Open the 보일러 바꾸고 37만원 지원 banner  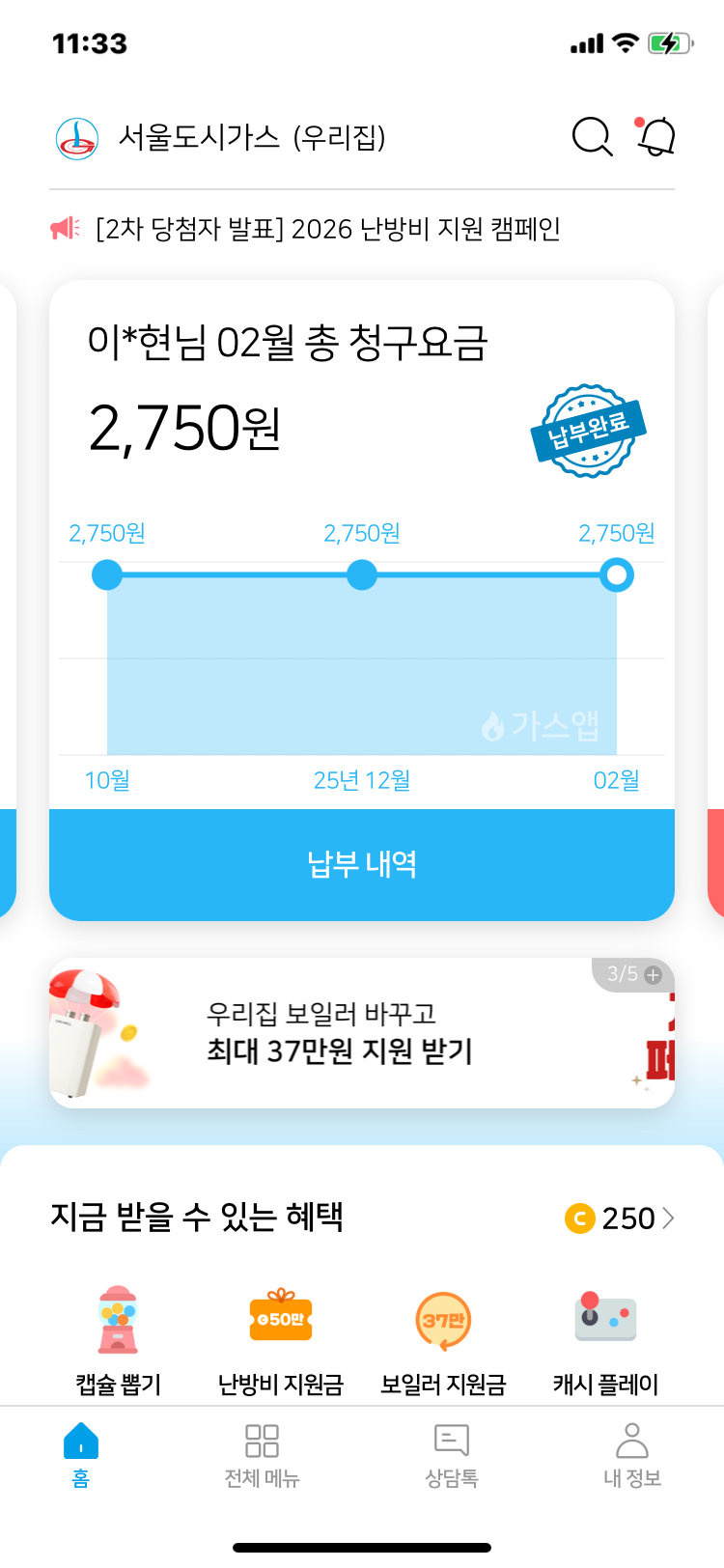pos(340,1034)
